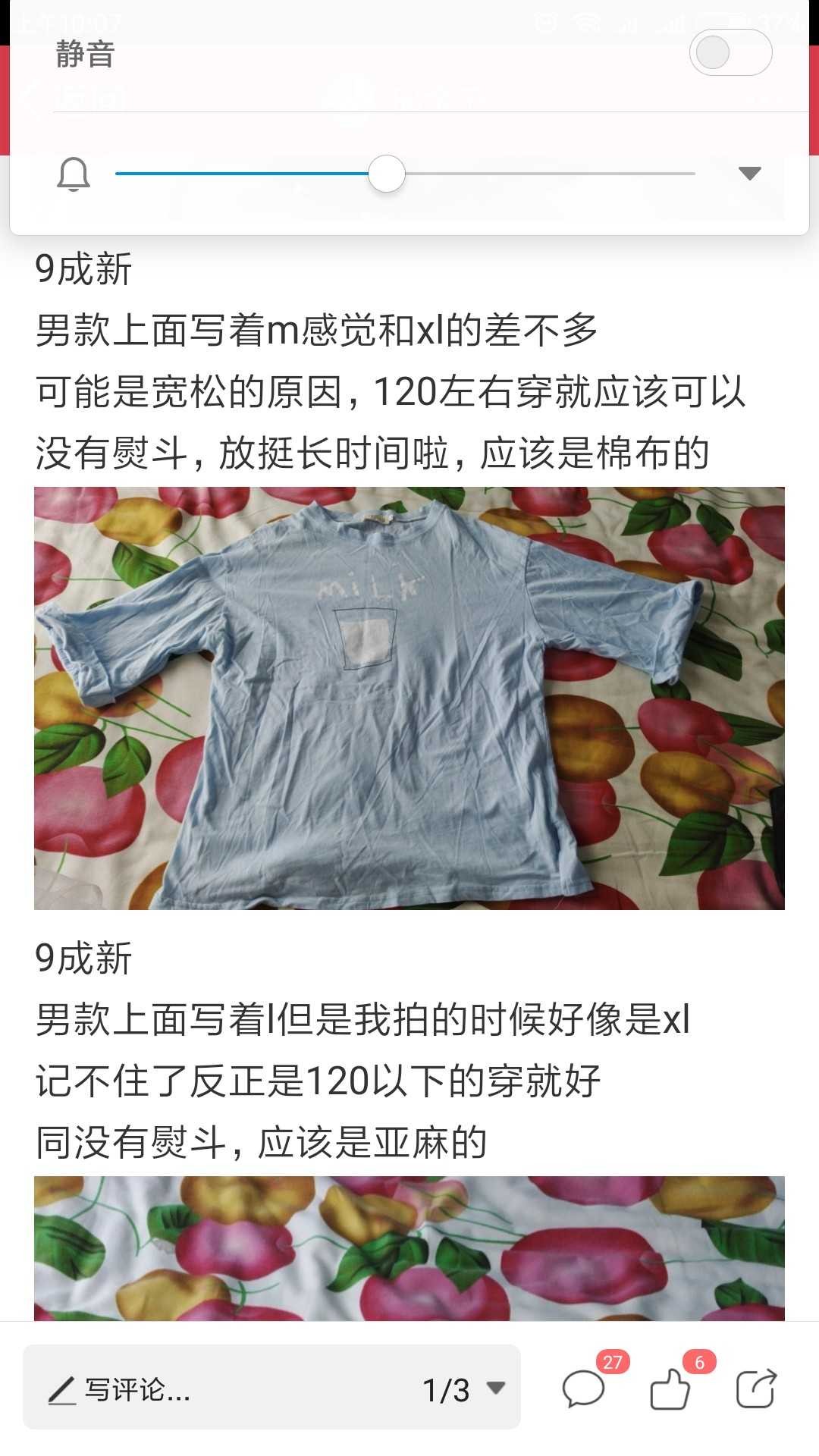
Task: Open the floral pattern photo at bottom
Action: (x=409, y=1248)
